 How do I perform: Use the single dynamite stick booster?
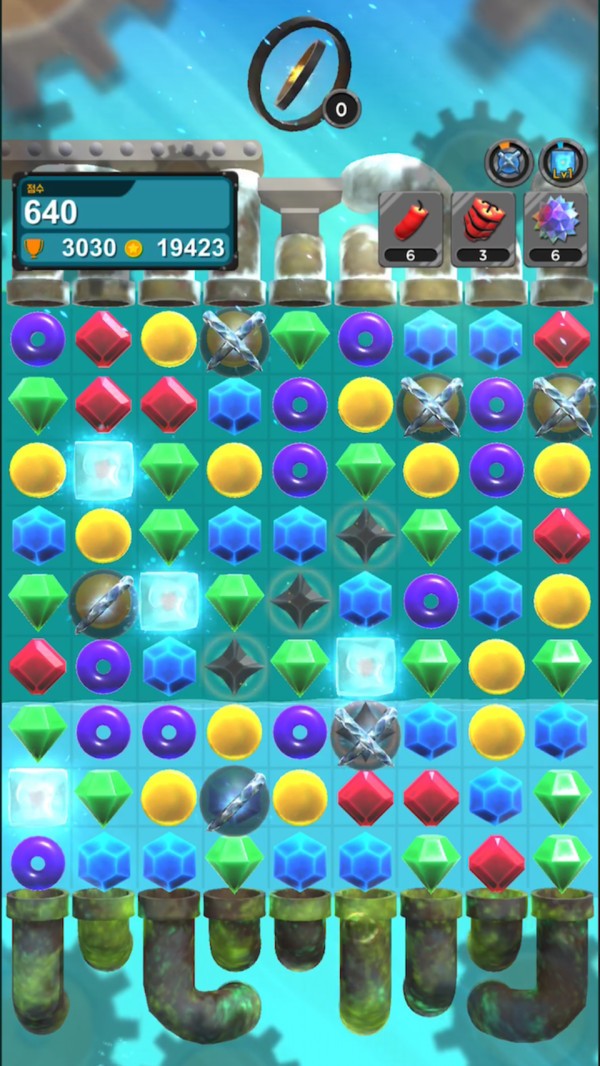410,228
